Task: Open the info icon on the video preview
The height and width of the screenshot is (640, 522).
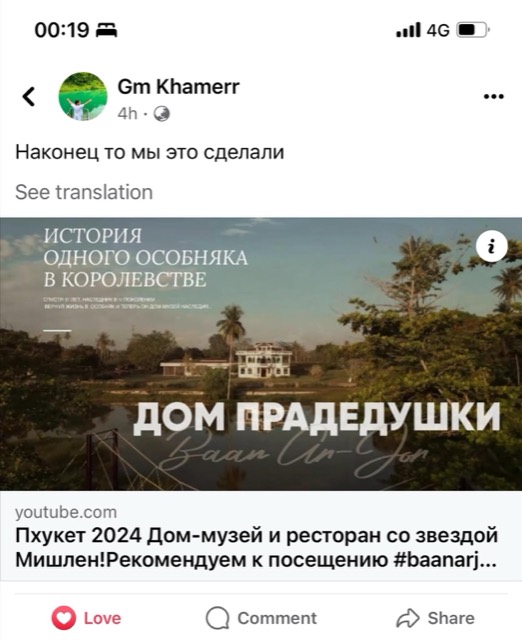Action: (x=491, y=247)
